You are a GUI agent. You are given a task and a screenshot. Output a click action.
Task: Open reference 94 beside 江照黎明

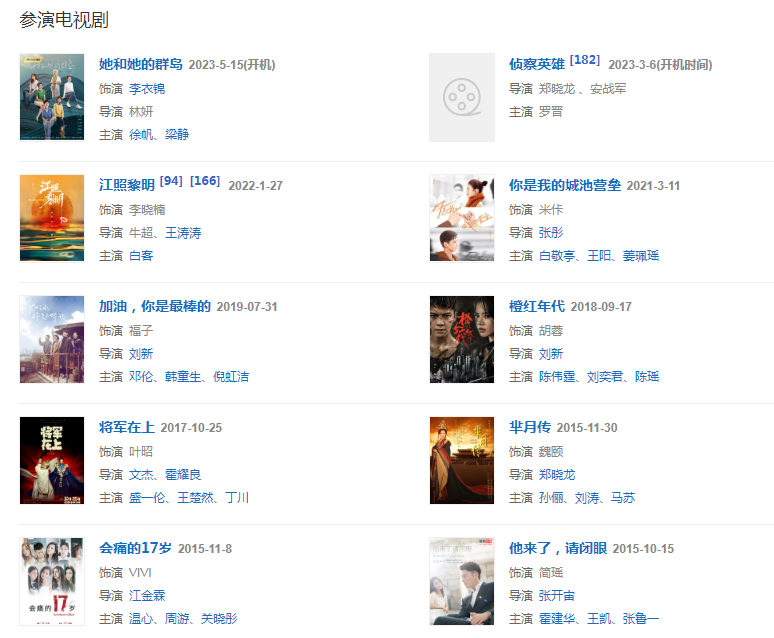point(170,181)
